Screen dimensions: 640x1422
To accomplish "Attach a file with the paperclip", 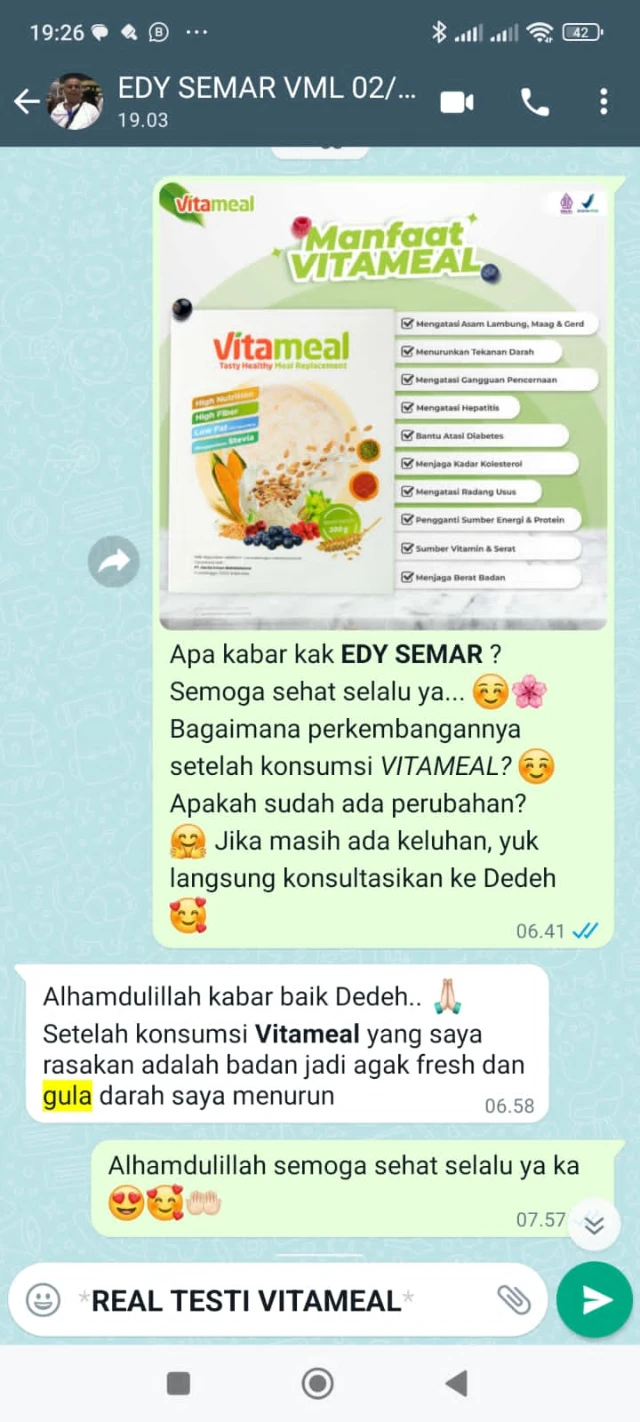I will pyautogui.click(x=513, y=1300).
